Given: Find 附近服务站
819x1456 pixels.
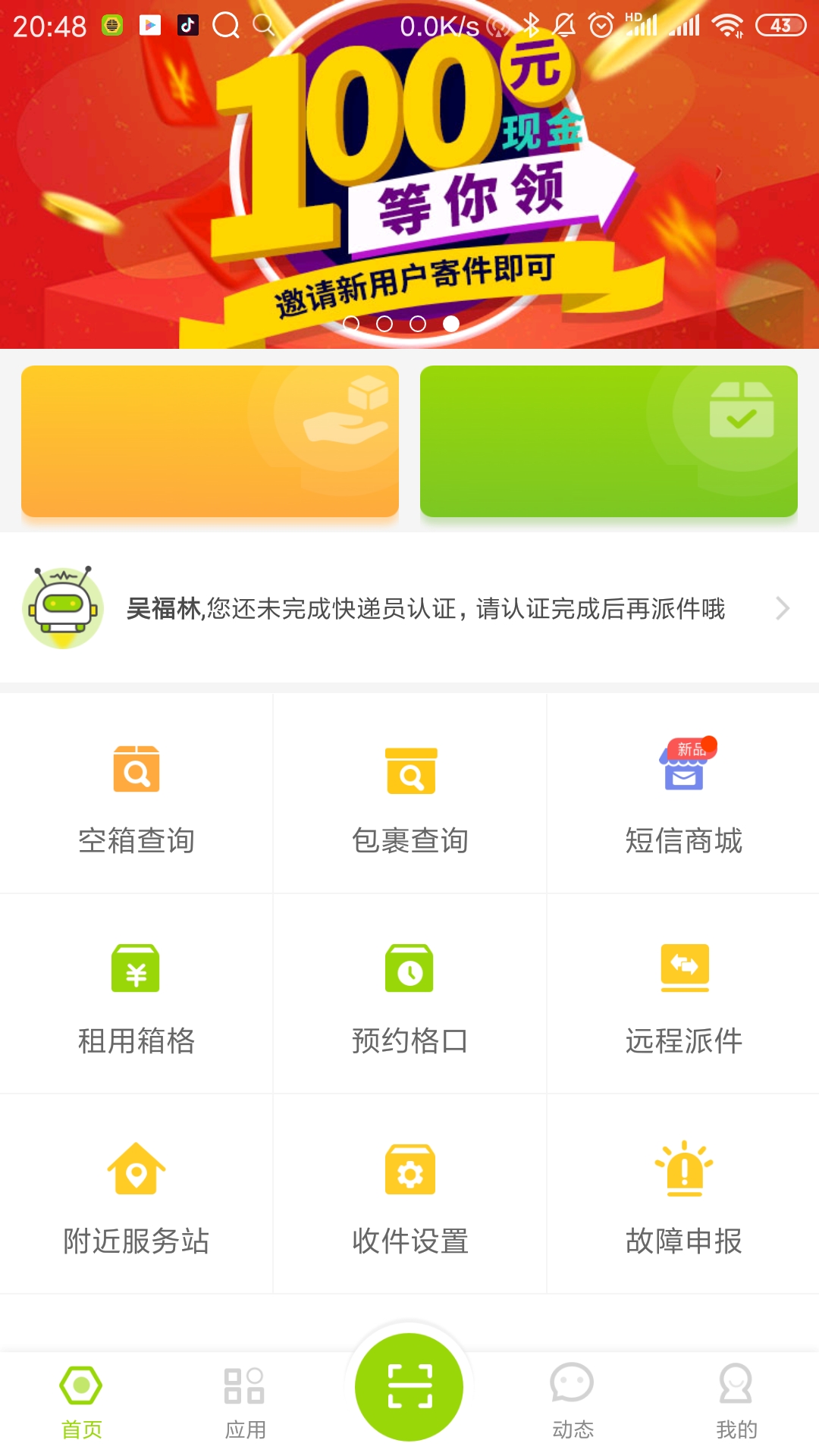Looking at the screenshot, I should 136,1195.
